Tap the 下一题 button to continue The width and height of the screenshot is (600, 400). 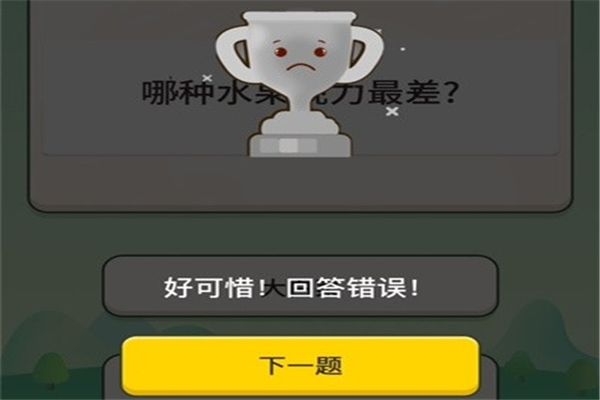tap(300, 365)
